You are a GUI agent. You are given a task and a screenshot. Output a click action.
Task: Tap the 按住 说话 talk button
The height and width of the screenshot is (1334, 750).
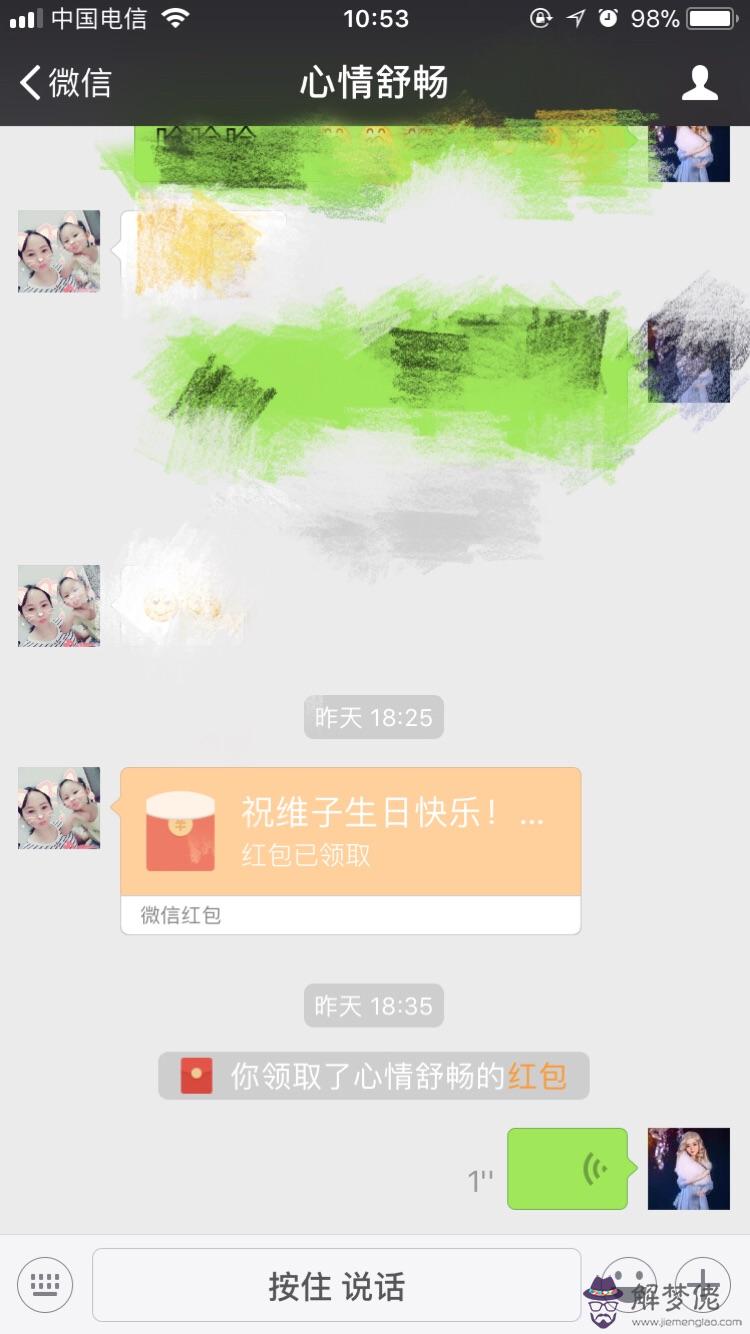pyautogui.click(x=336, y=1285)
